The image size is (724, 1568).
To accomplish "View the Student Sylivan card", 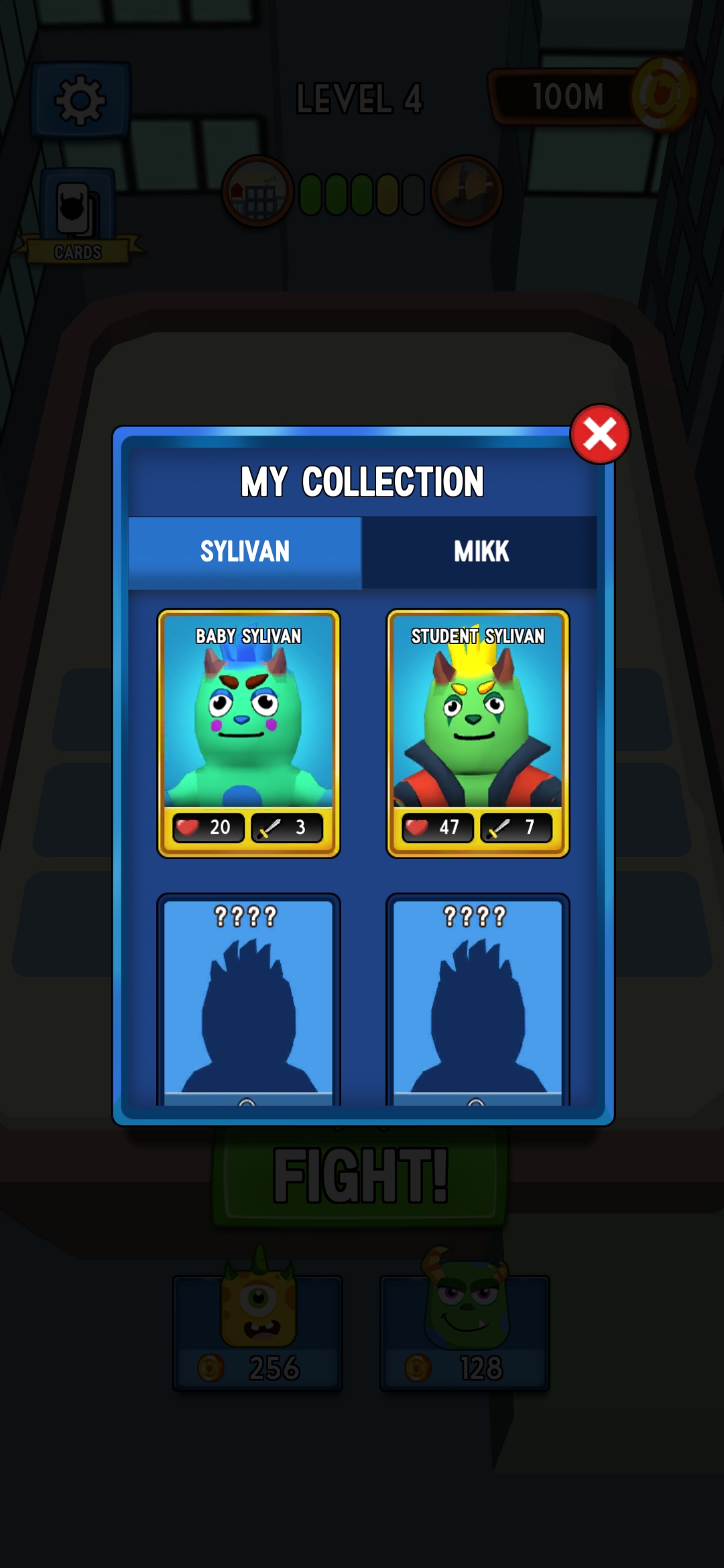I will pos(477,732).
